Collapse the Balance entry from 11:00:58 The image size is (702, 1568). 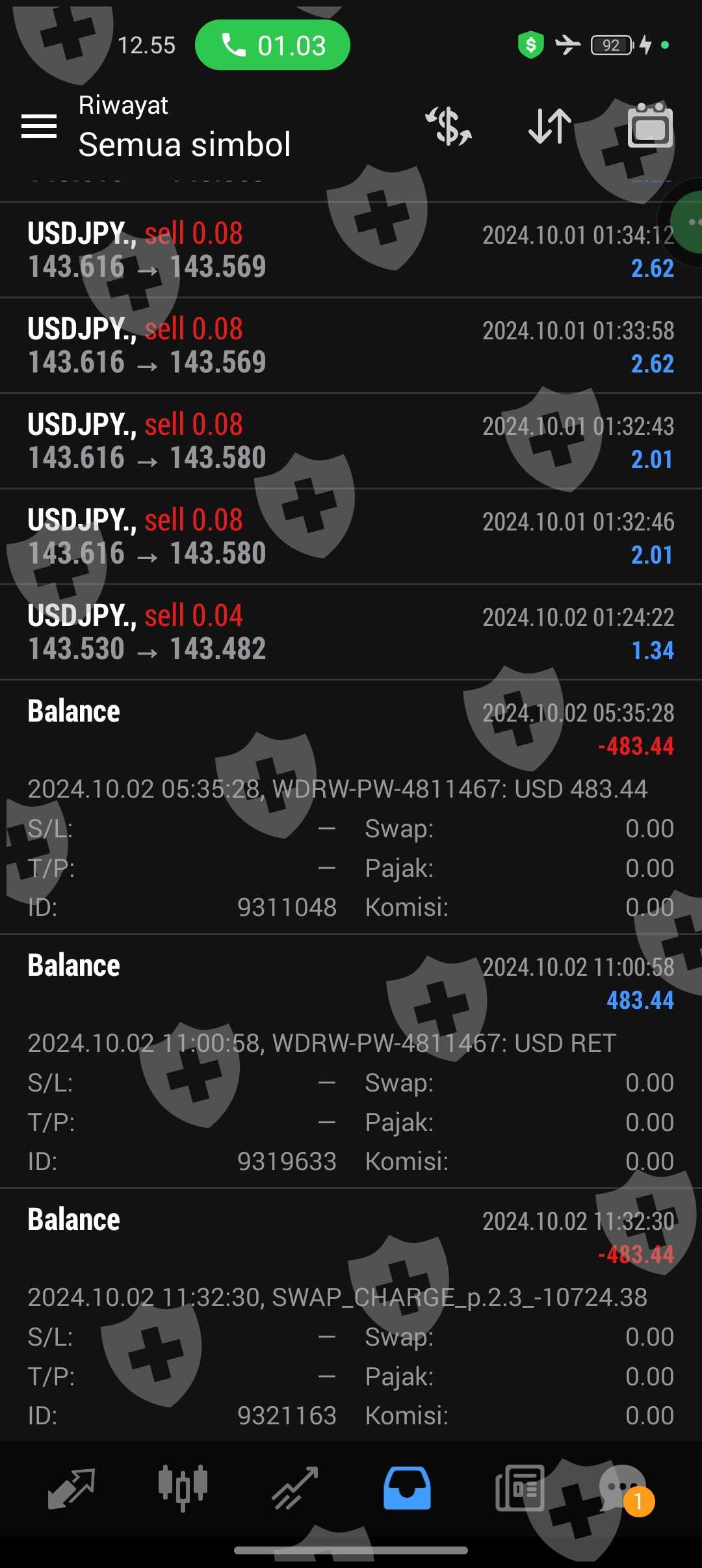(351, 982)
